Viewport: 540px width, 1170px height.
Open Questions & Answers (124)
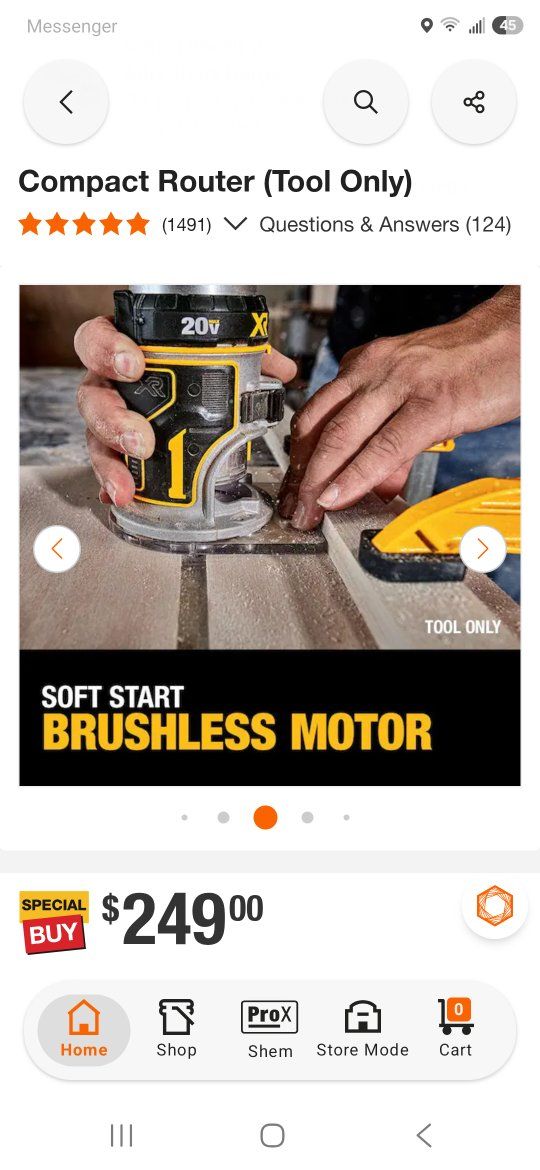[385, 225]
